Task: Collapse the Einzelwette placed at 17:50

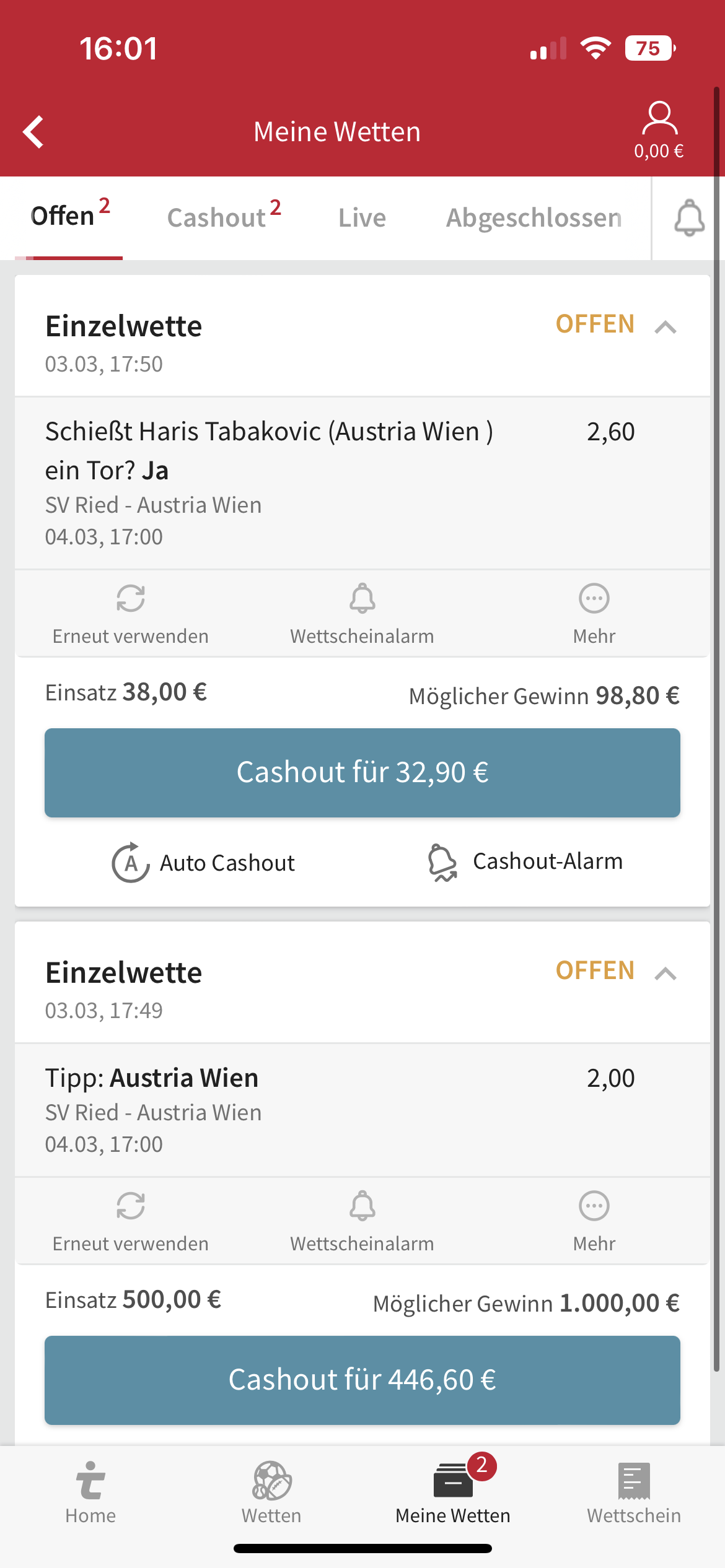Action: [666, 326]
